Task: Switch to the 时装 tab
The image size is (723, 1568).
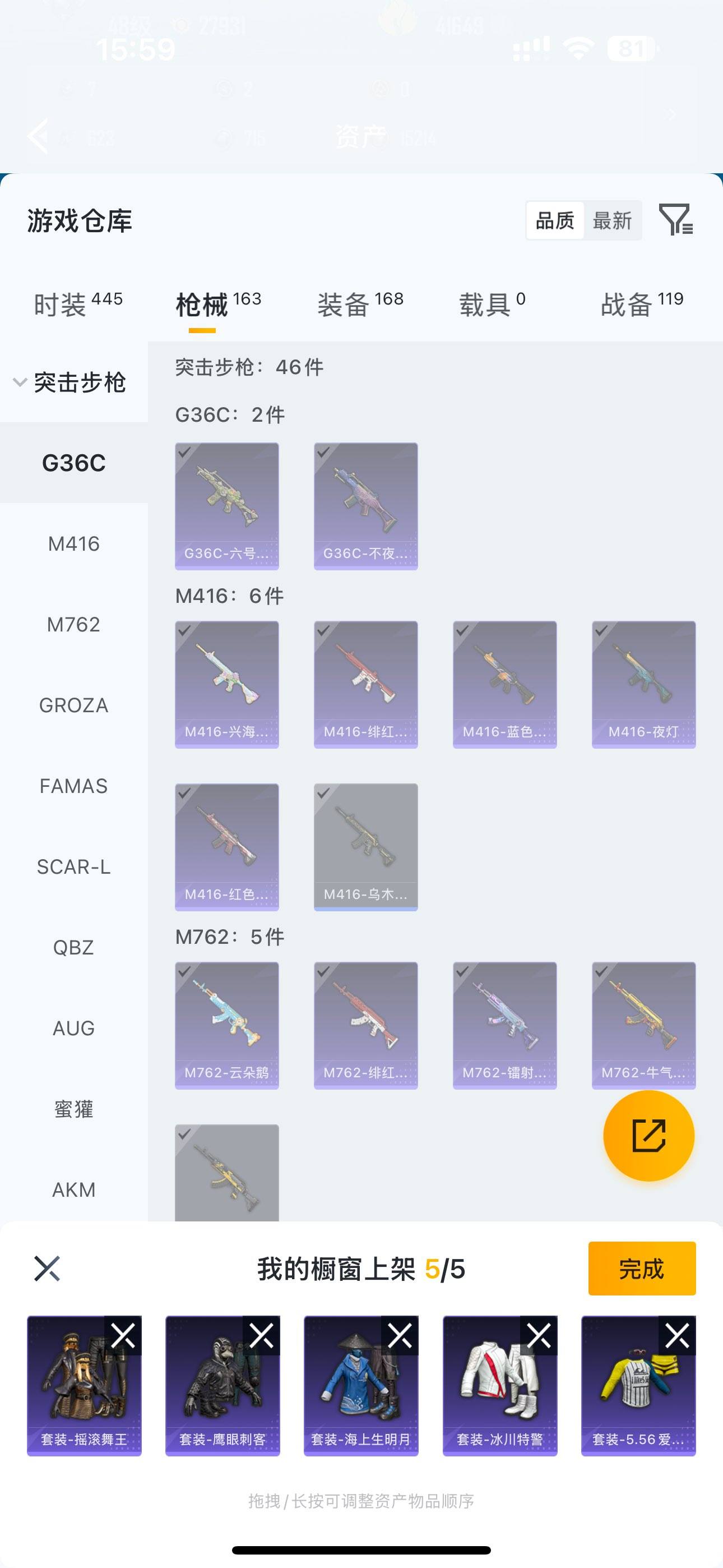Action: point(77,304)
